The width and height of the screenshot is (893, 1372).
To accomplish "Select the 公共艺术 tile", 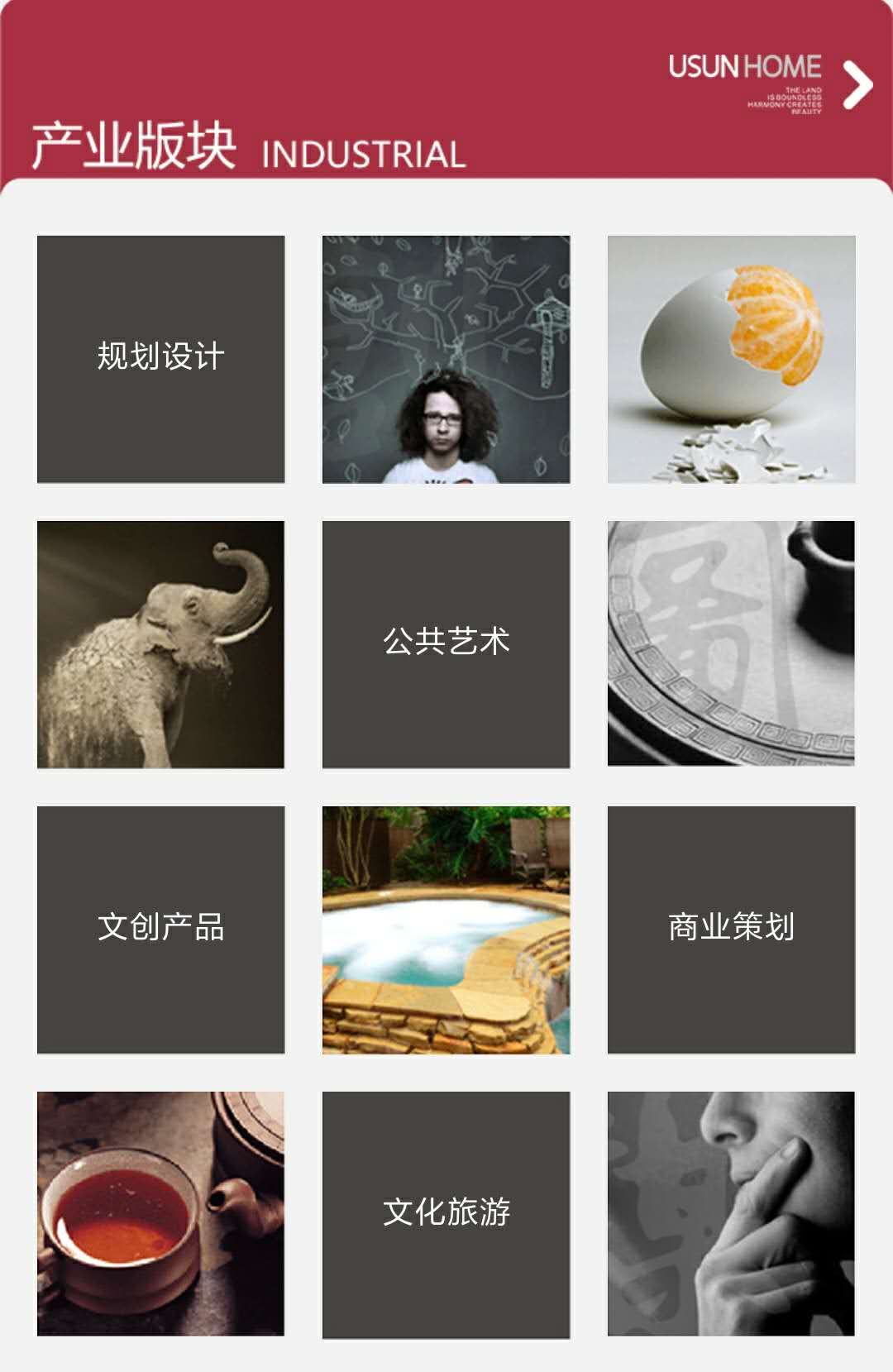I will tap(446, 644).
